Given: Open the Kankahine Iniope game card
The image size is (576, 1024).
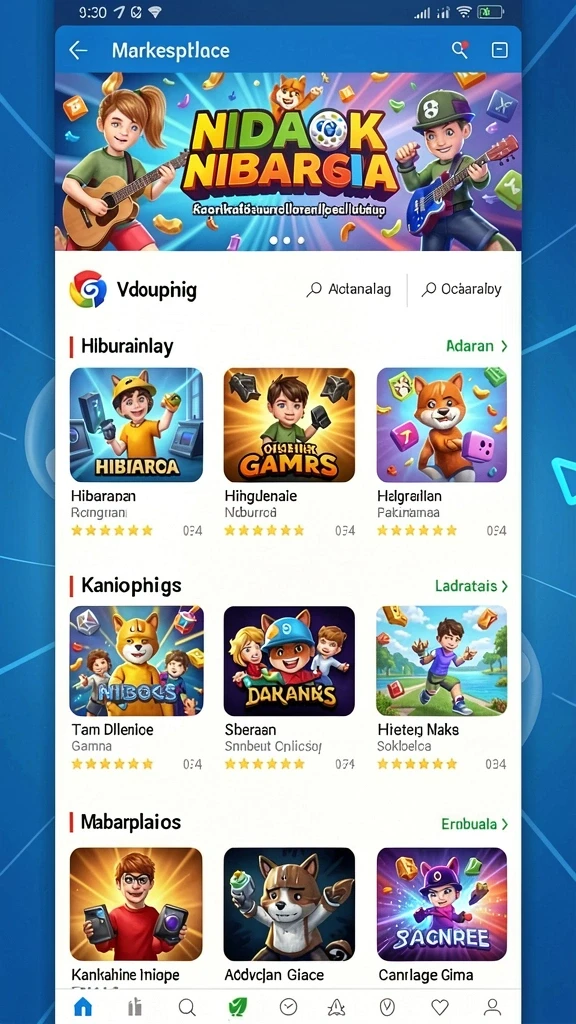Looking at the screenshot, I should 136,916.
